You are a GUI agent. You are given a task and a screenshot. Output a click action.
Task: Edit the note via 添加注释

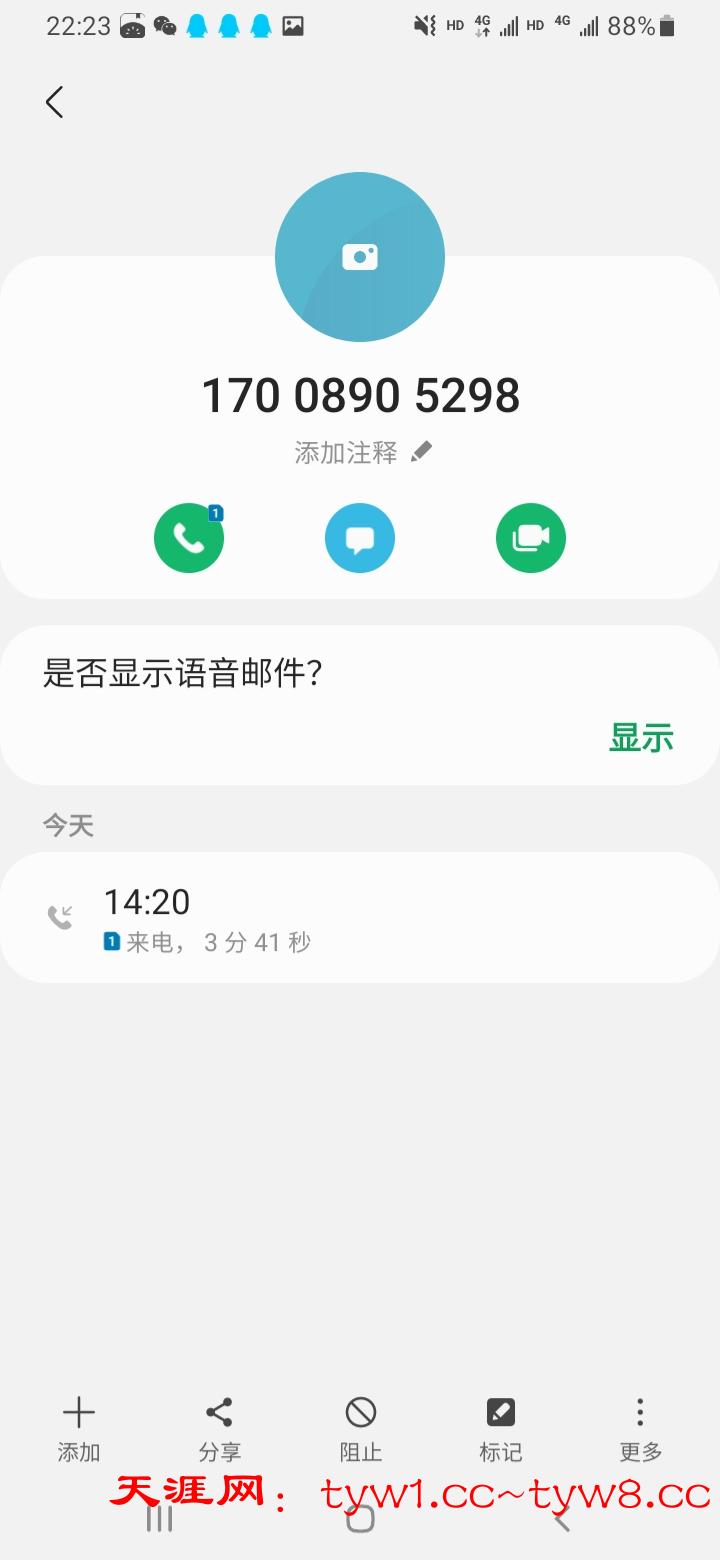(x=362, y=453)
